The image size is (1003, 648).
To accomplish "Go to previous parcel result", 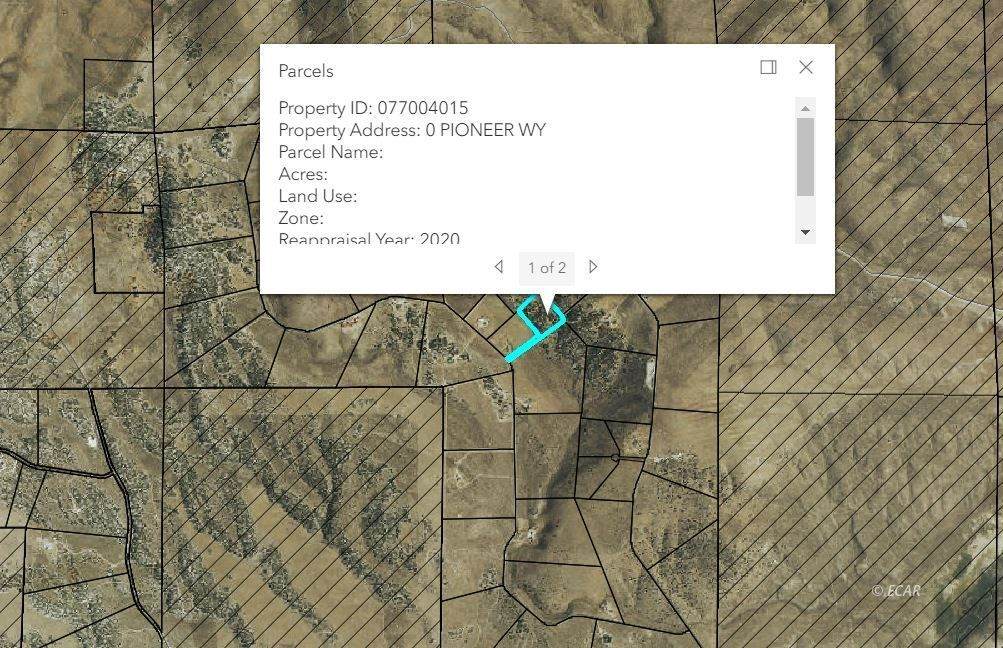I will pyautogui.click(x=499, y=267).
